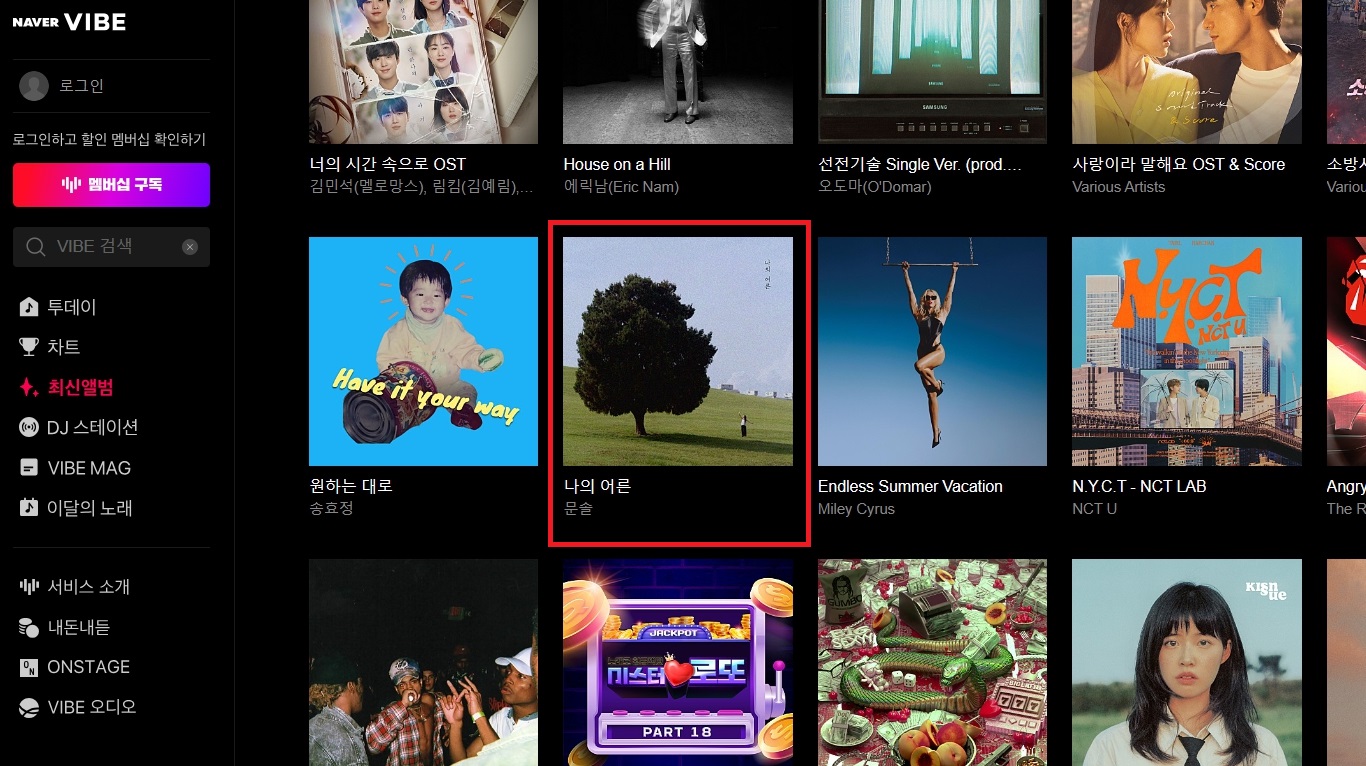Clear the search field with the x icon
The height and width of the screenshot is (766, 1366).
[190, 247]
